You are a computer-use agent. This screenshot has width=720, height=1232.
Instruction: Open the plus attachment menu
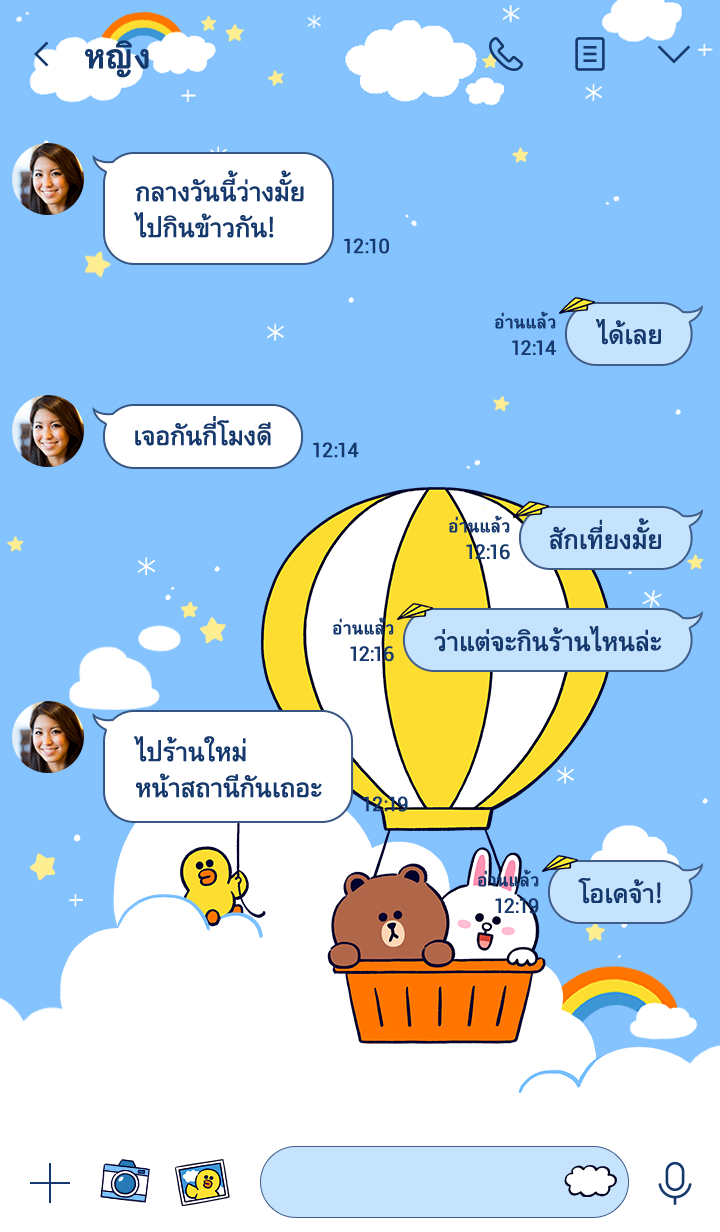tap(50, 1183)
